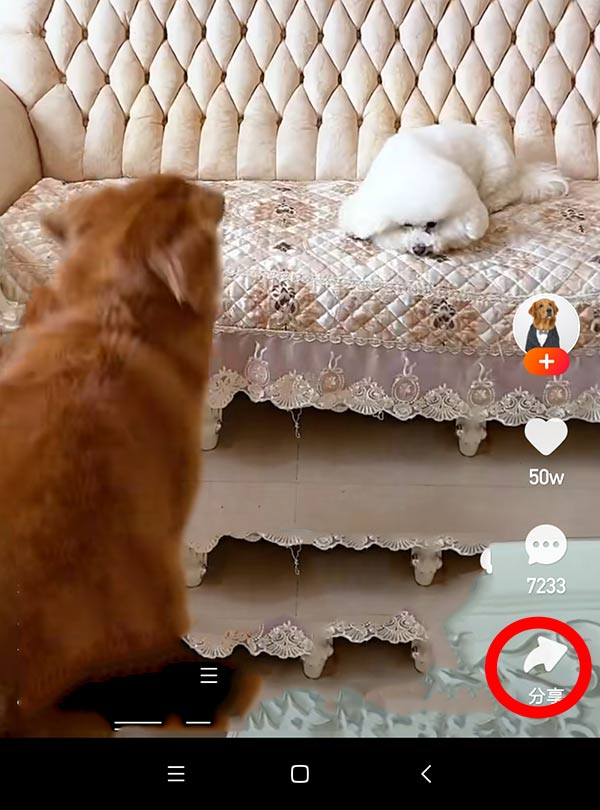
Task: Open the comments with 7233 replies
Action: [546, 546]
